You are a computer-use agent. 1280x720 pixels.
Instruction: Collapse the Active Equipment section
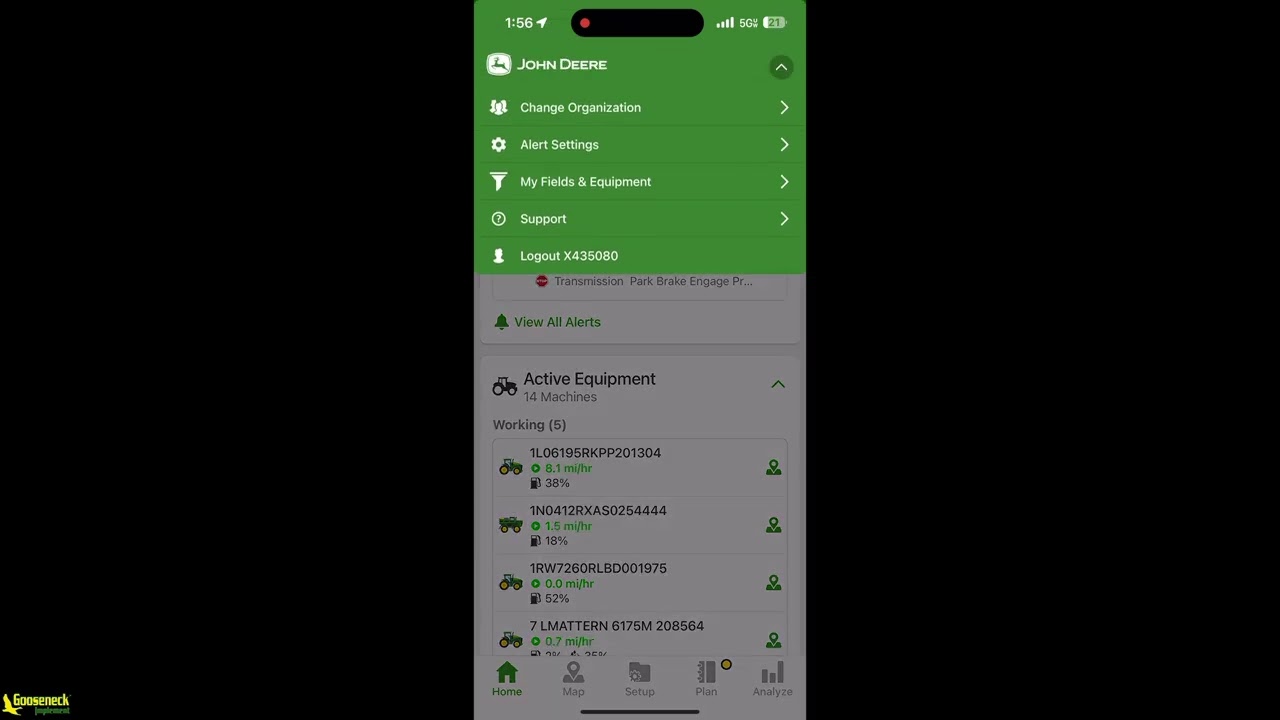click(x=778, y=385)
